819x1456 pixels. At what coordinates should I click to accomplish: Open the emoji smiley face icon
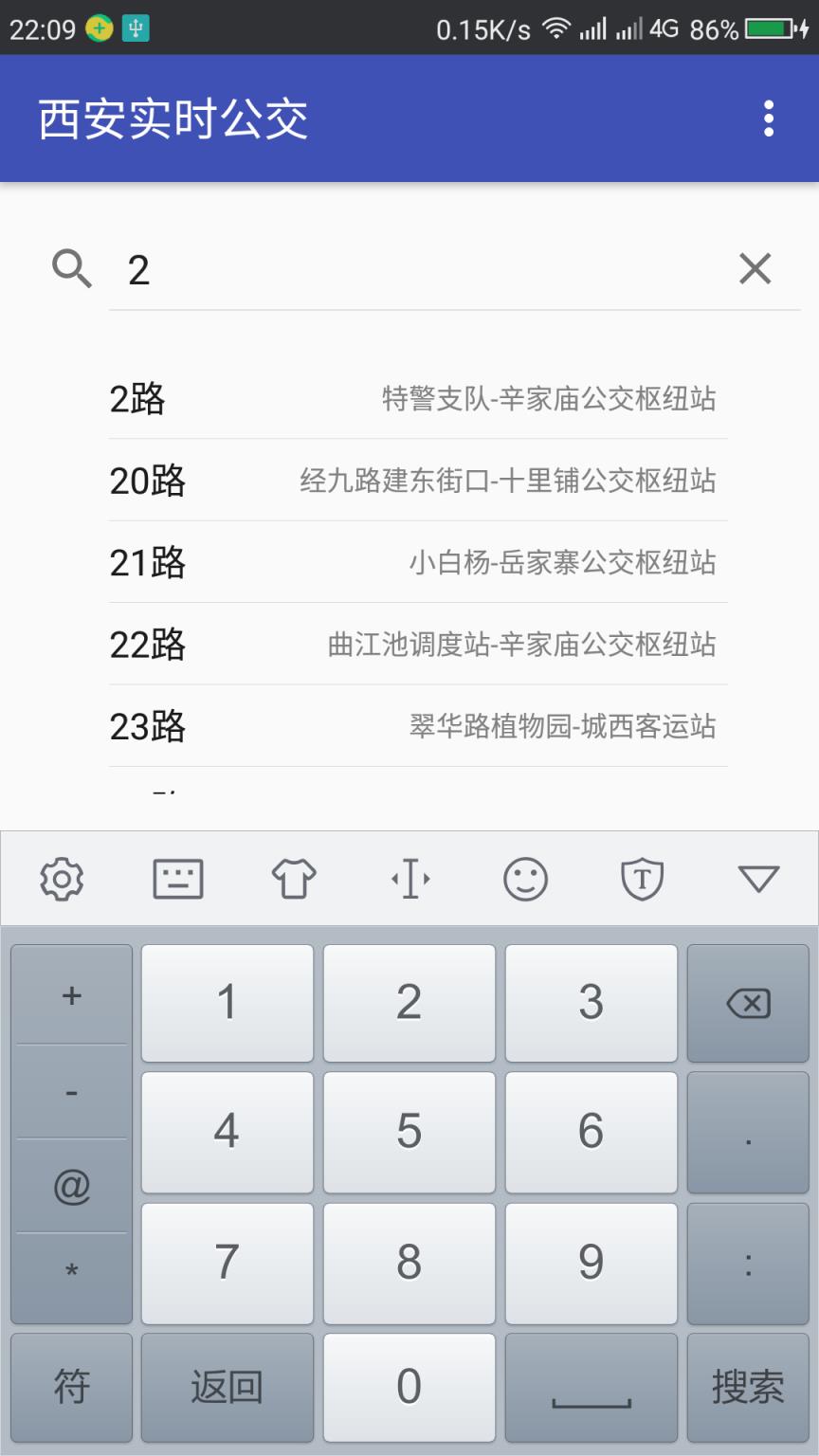click(x=525, y=878)
